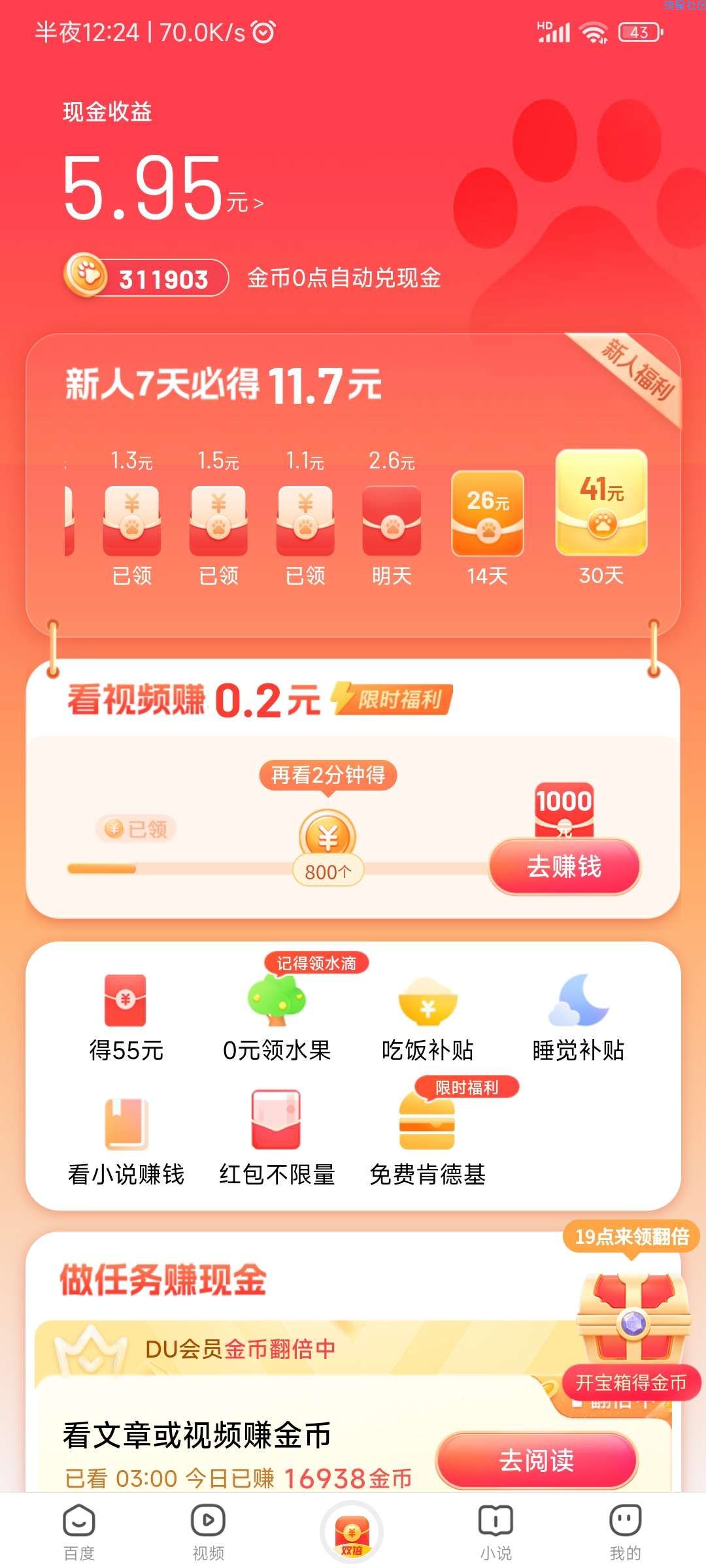Open 吃饭补贴 meal subsidy
Viewport: 706px width, 1568px height.
pyautogui.click(x=428, y=1017)
